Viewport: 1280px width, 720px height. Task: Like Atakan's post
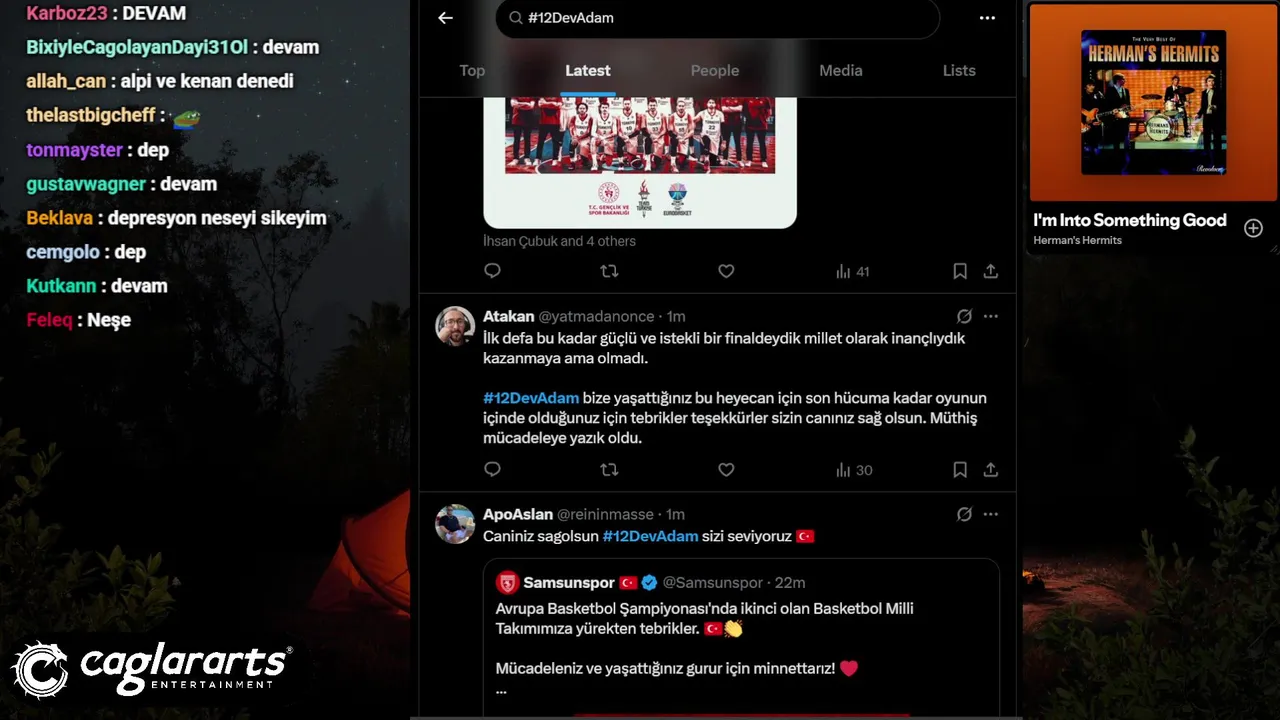pyautogui.click(x=726, y=469)
